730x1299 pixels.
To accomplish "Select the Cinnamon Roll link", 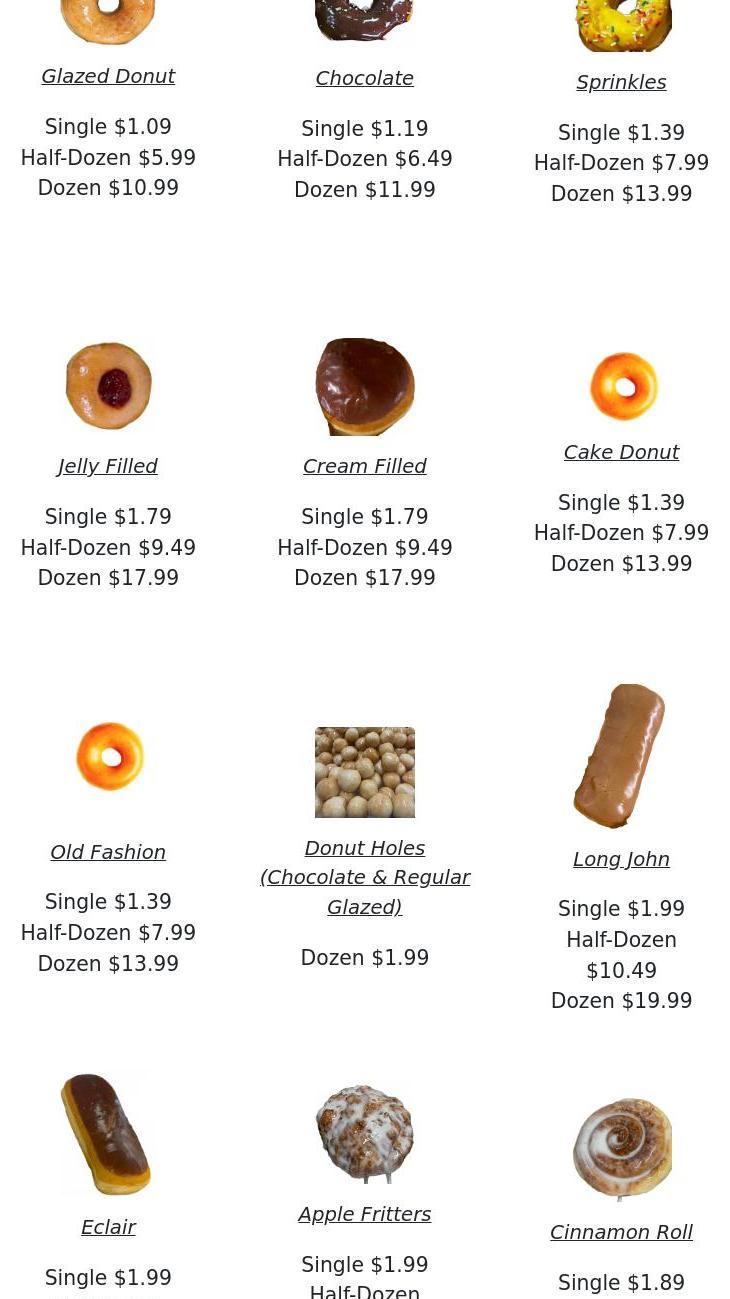I will tap(621, 1232).
